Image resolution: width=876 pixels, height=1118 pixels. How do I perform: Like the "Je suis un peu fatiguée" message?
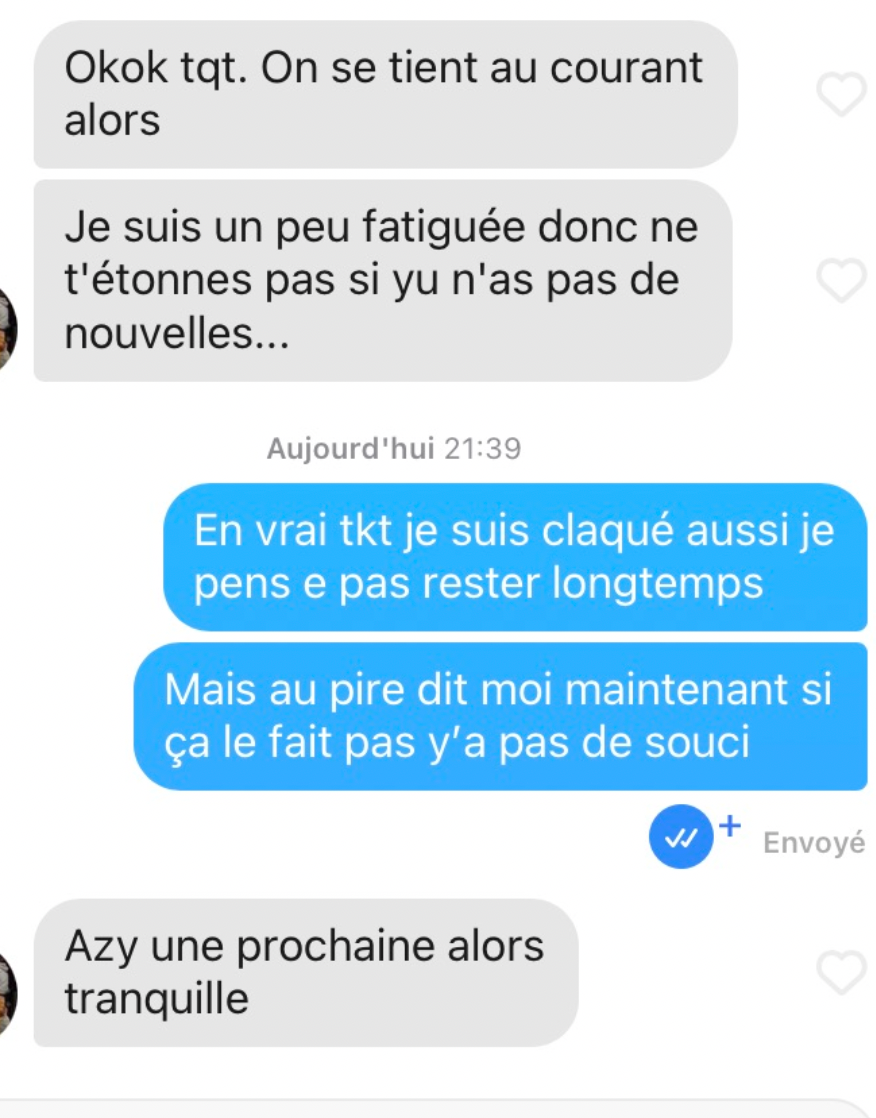pos(841,280)
